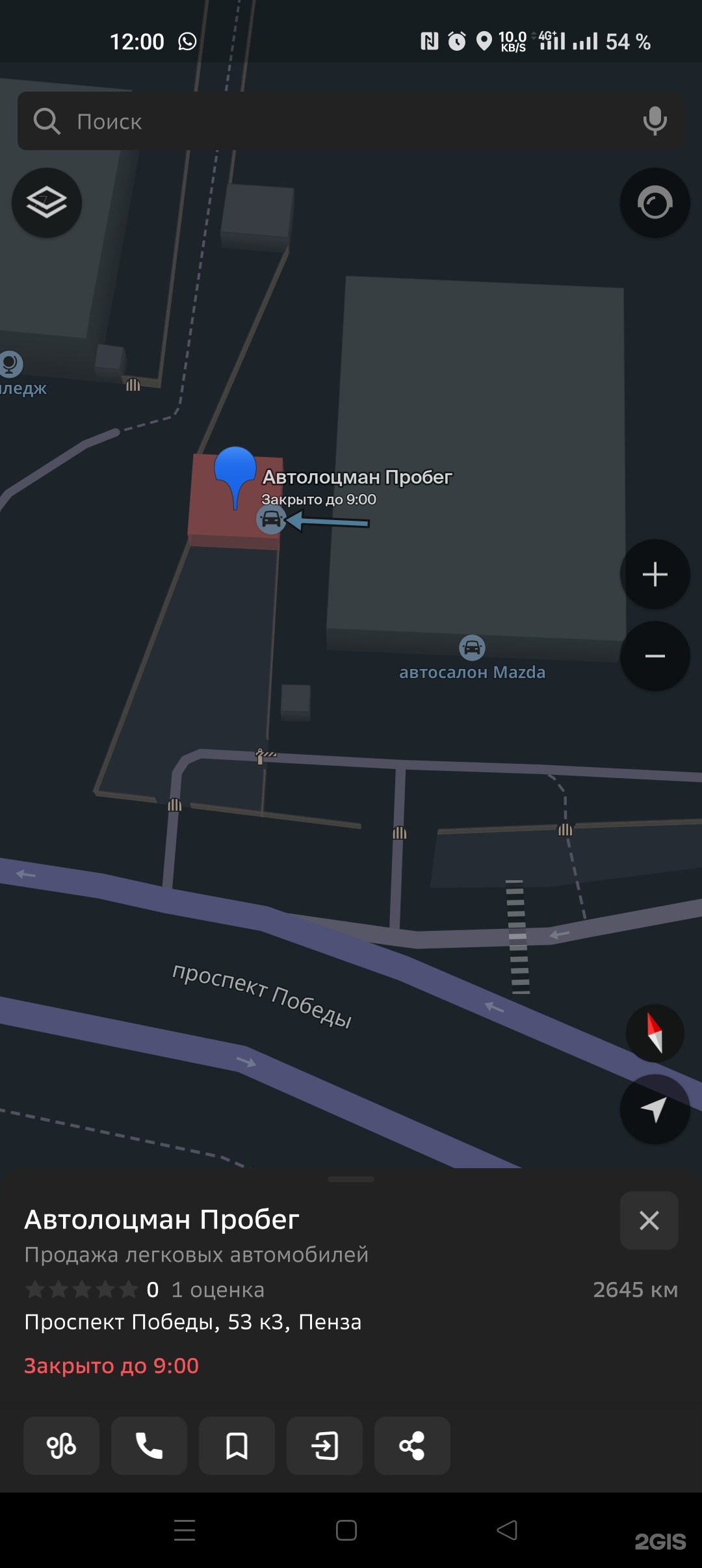This screenshot has width=702, height=1568.
Task: Reset map orientation with the compass
Action: 655,1033
